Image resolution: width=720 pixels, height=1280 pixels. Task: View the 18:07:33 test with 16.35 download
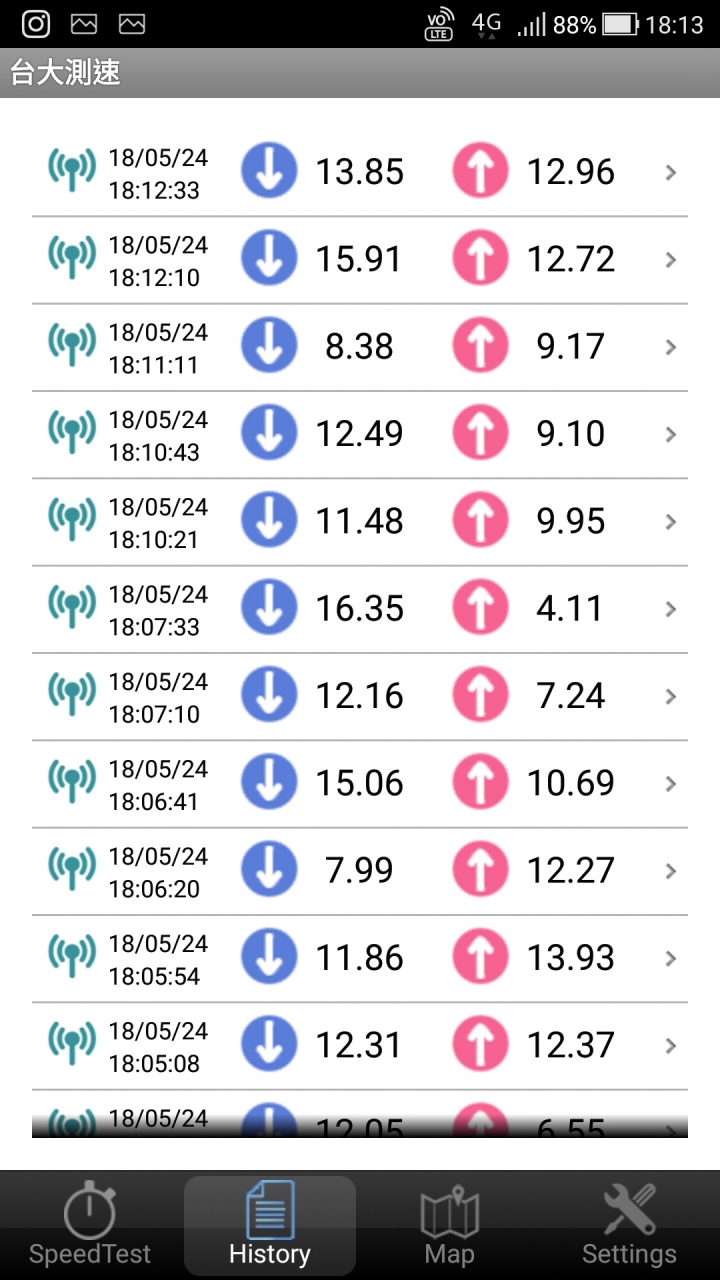click(x=360, y=609)
